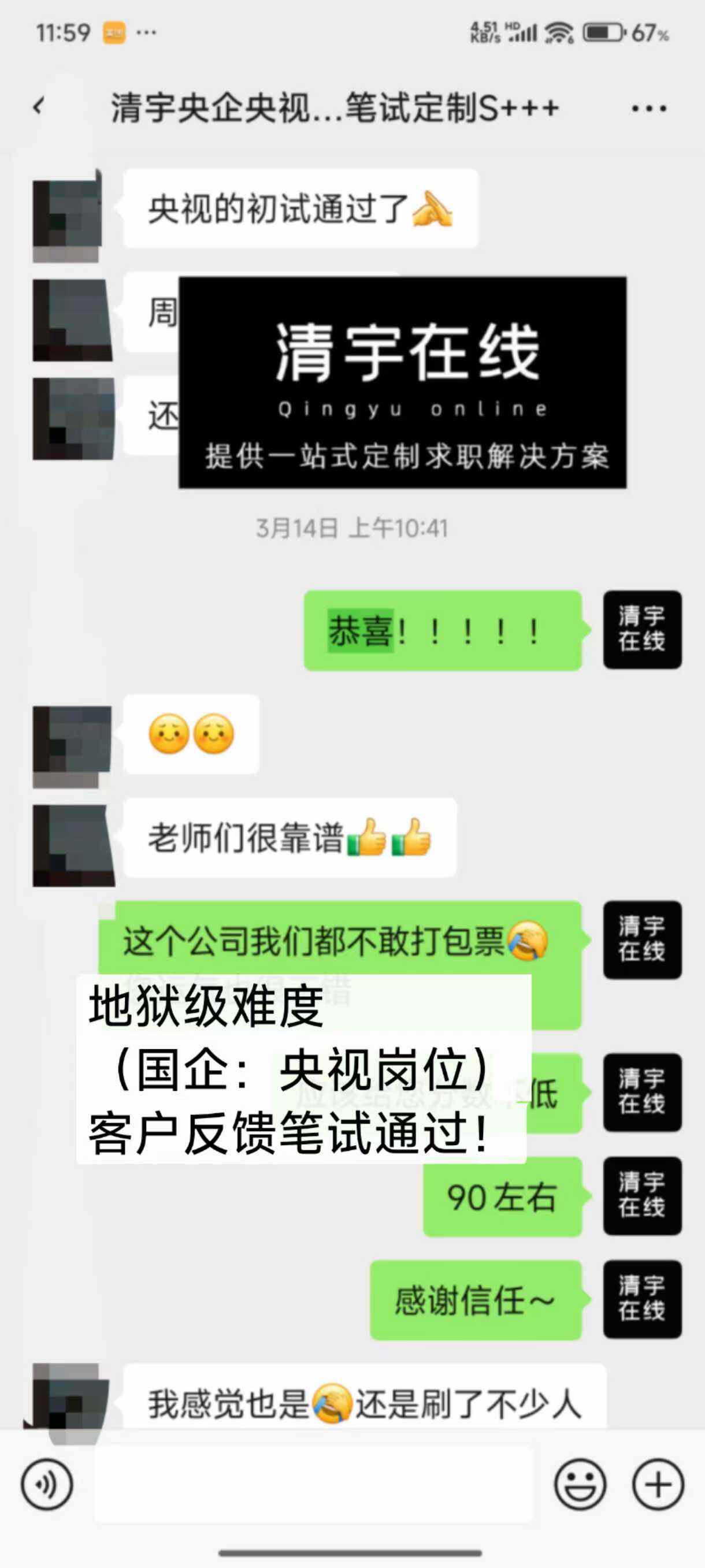
Task: Open the emoji sticker panel
Action: (x=580, y=1485)
